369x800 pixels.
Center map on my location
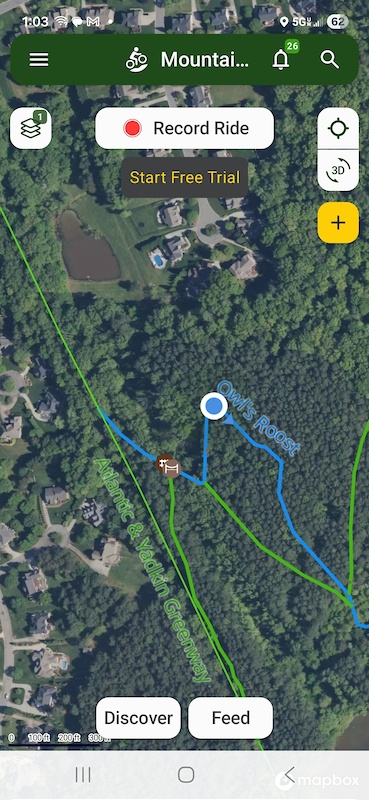[x=338, y=128]
